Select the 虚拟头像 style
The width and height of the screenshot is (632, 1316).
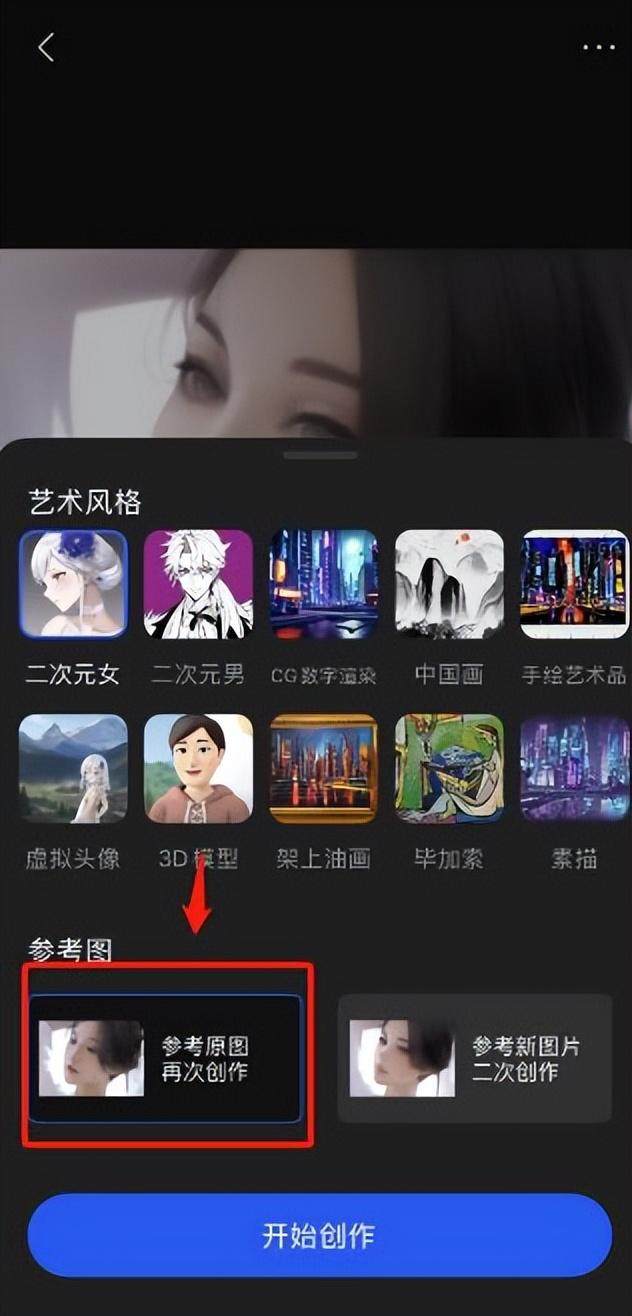pyautogui.click(x=73, y=768)
